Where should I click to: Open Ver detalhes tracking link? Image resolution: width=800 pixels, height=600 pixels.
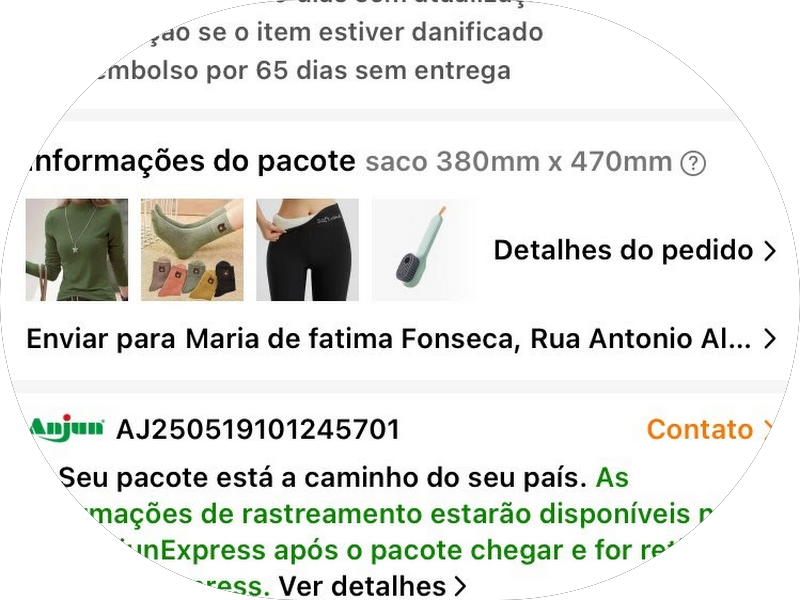tap(372, 585)
